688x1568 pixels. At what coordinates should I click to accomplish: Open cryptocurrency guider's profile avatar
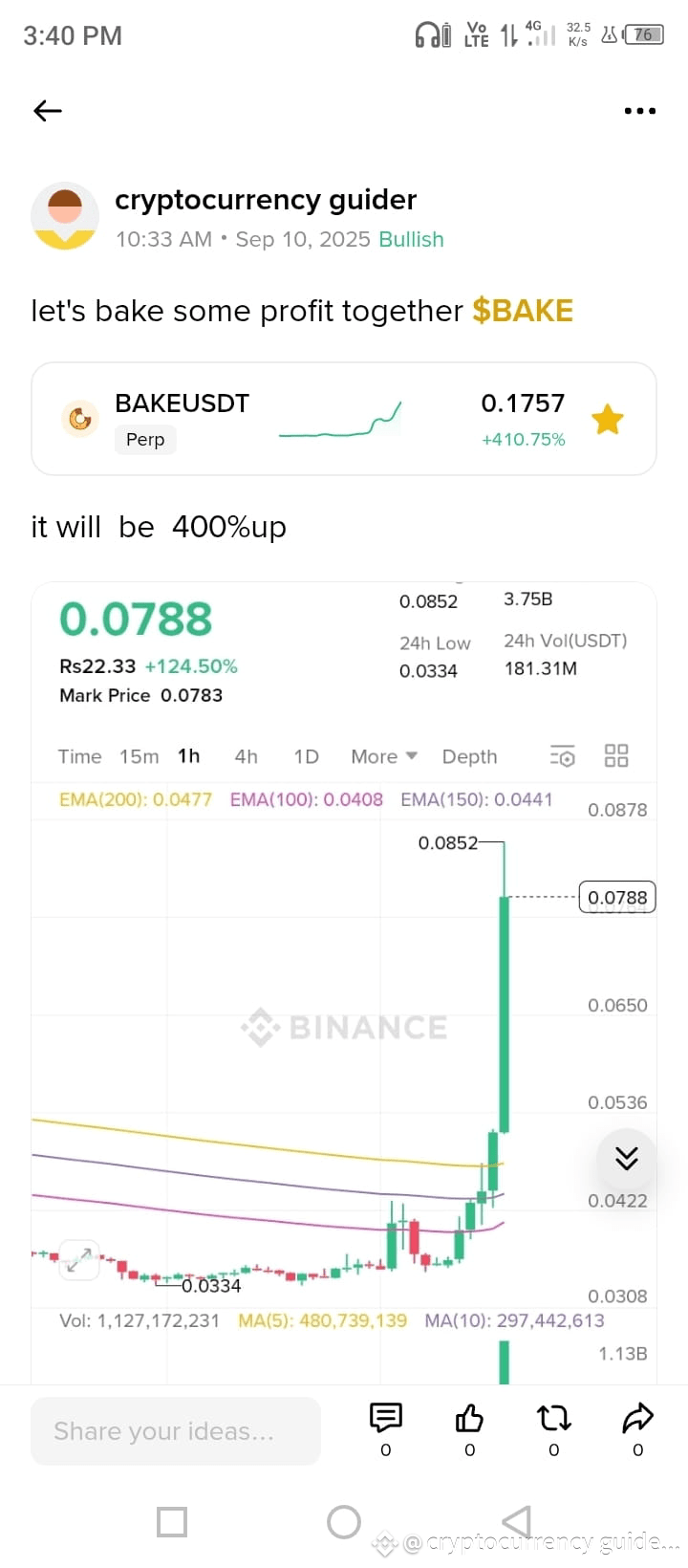point(65,216)
